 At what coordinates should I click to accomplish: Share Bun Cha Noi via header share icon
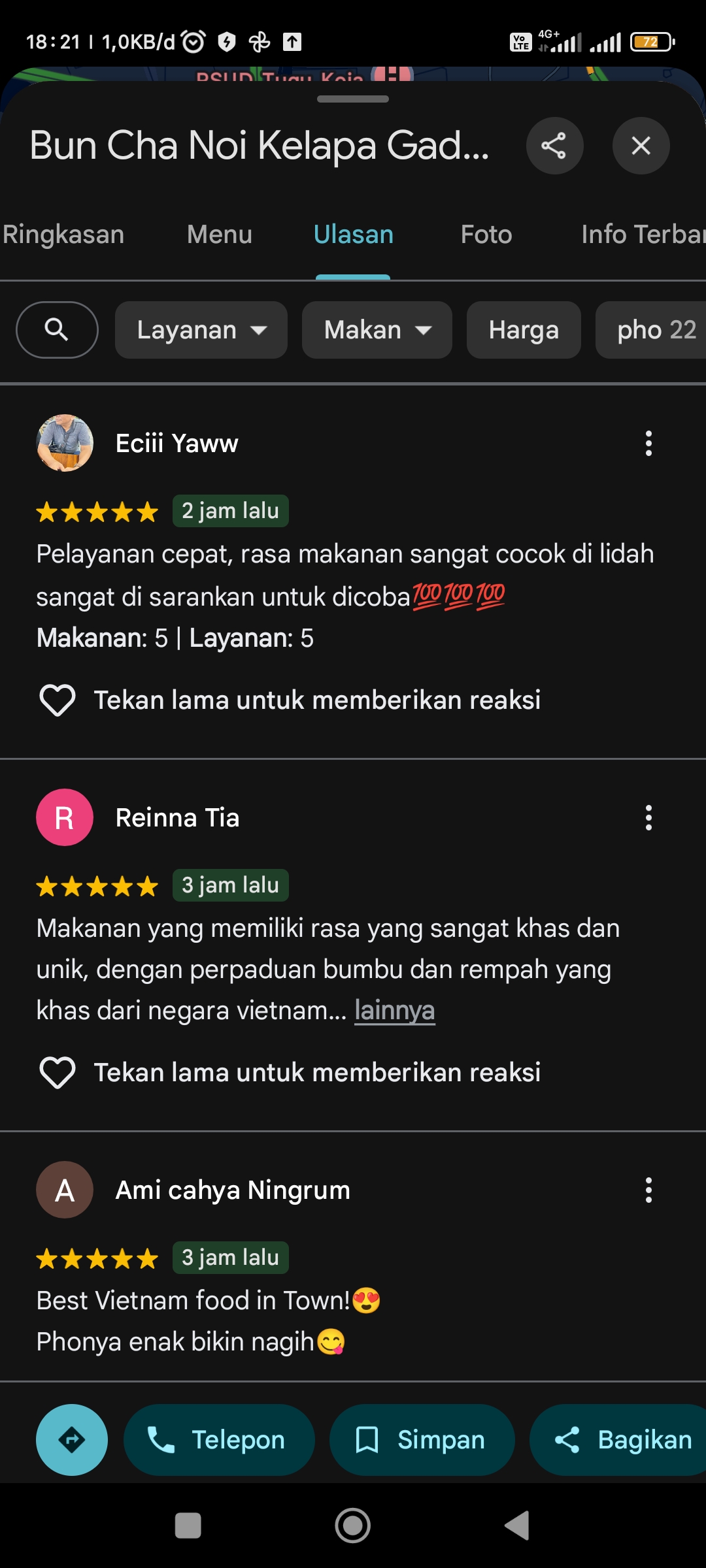point(554,145)
